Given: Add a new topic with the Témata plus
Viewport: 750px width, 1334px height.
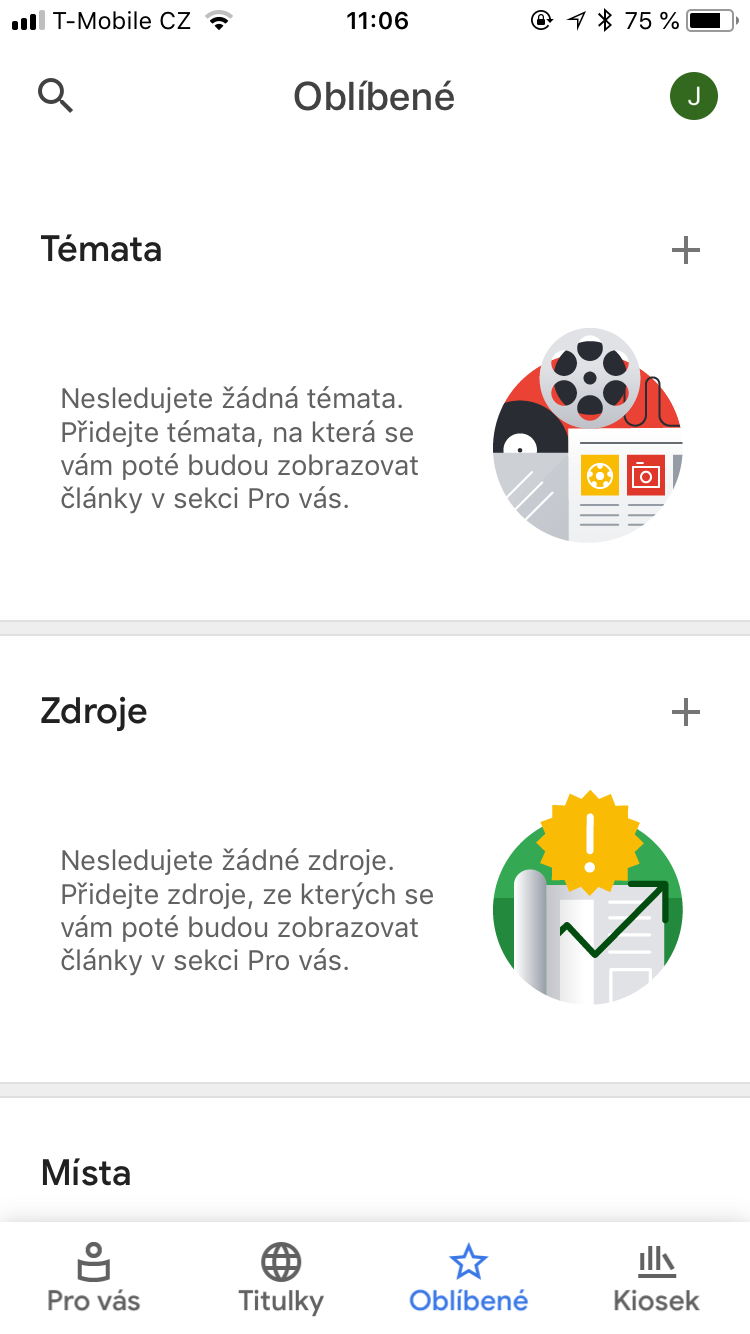Looking at the screenshot, I should click(x=686, y=251).
